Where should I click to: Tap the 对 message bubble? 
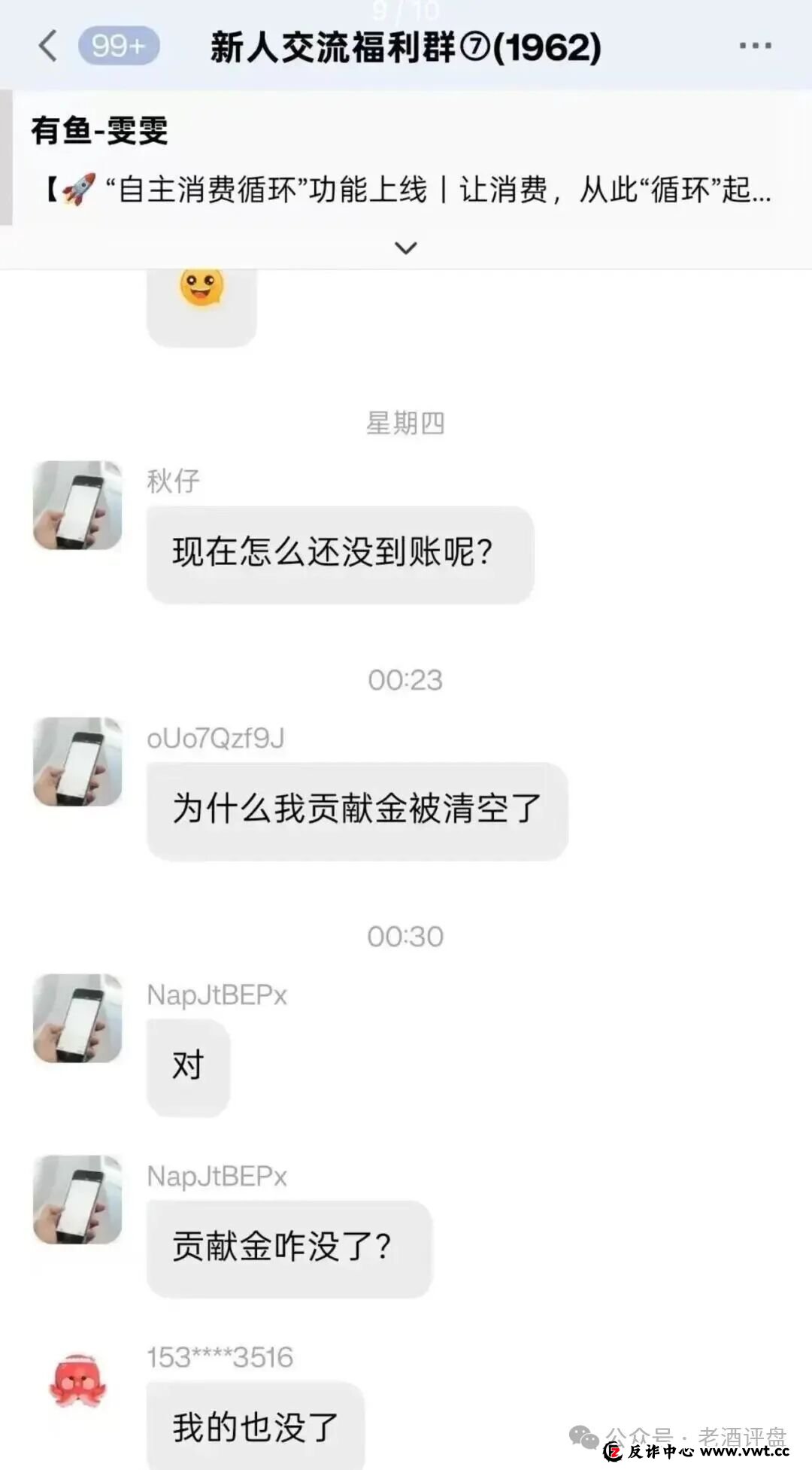[x=188, y=1065]
